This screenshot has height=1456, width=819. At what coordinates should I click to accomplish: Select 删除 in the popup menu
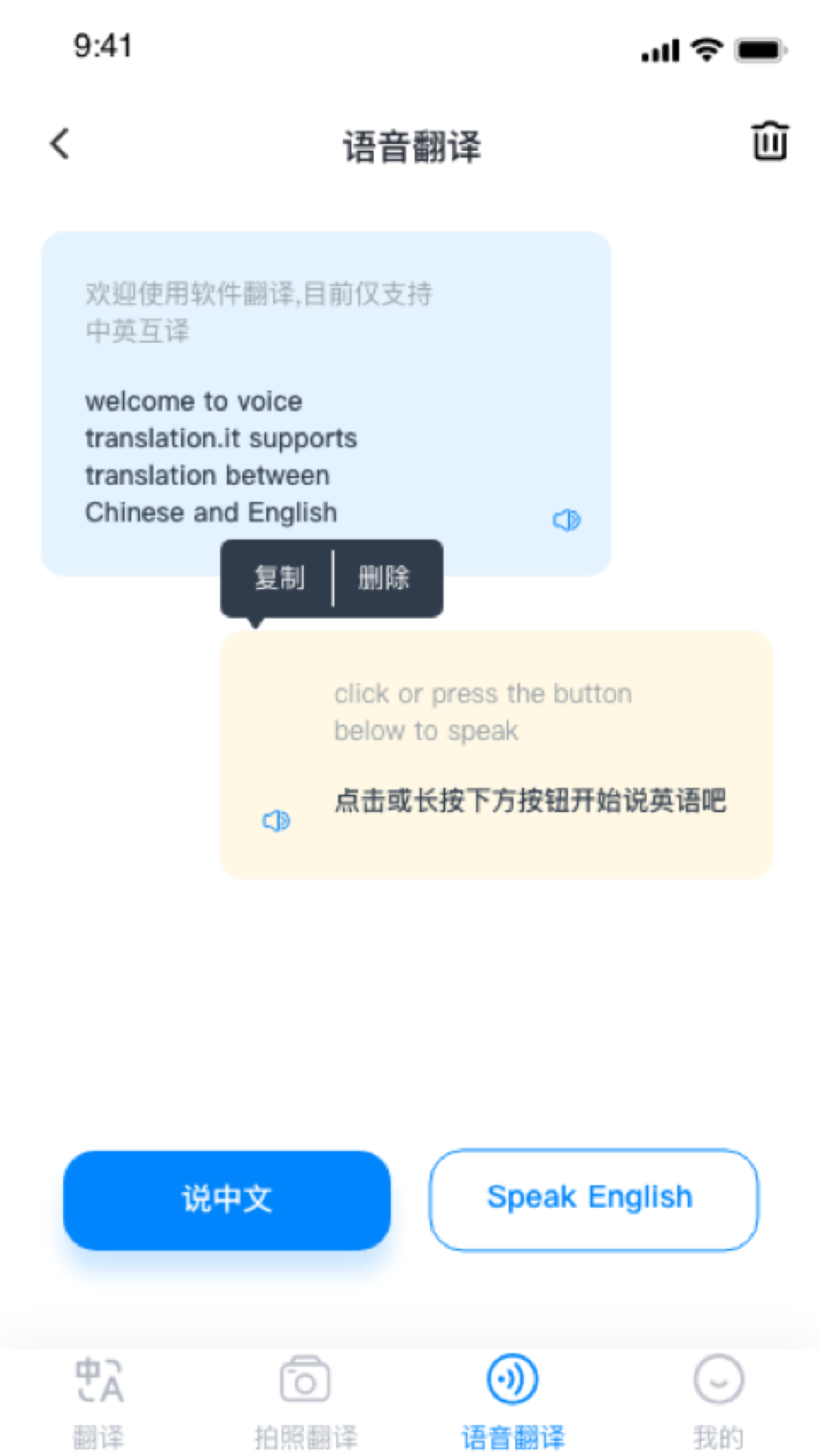click(384, 578)
